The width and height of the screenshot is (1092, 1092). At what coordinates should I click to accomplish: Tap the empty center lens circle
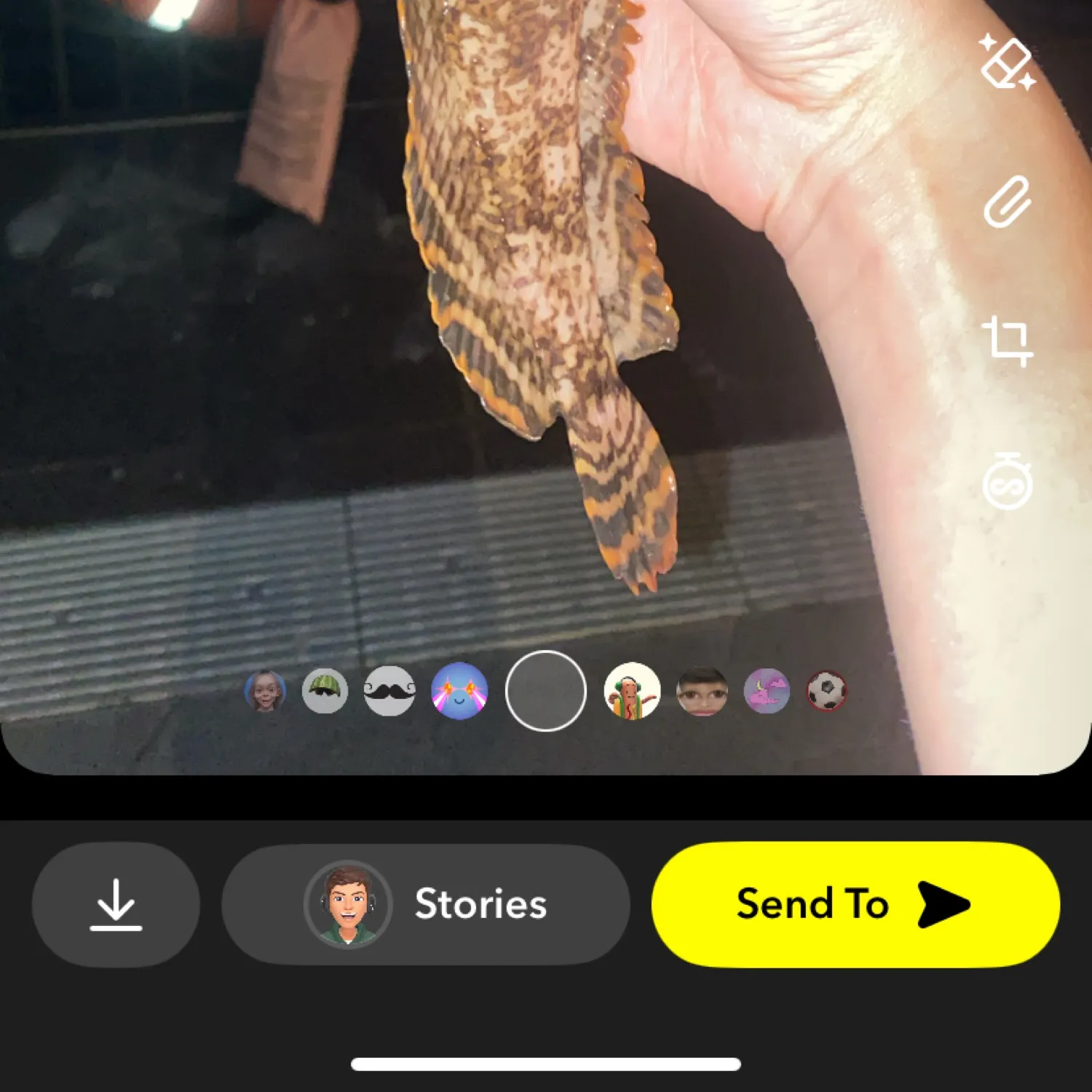coord(546,691)
